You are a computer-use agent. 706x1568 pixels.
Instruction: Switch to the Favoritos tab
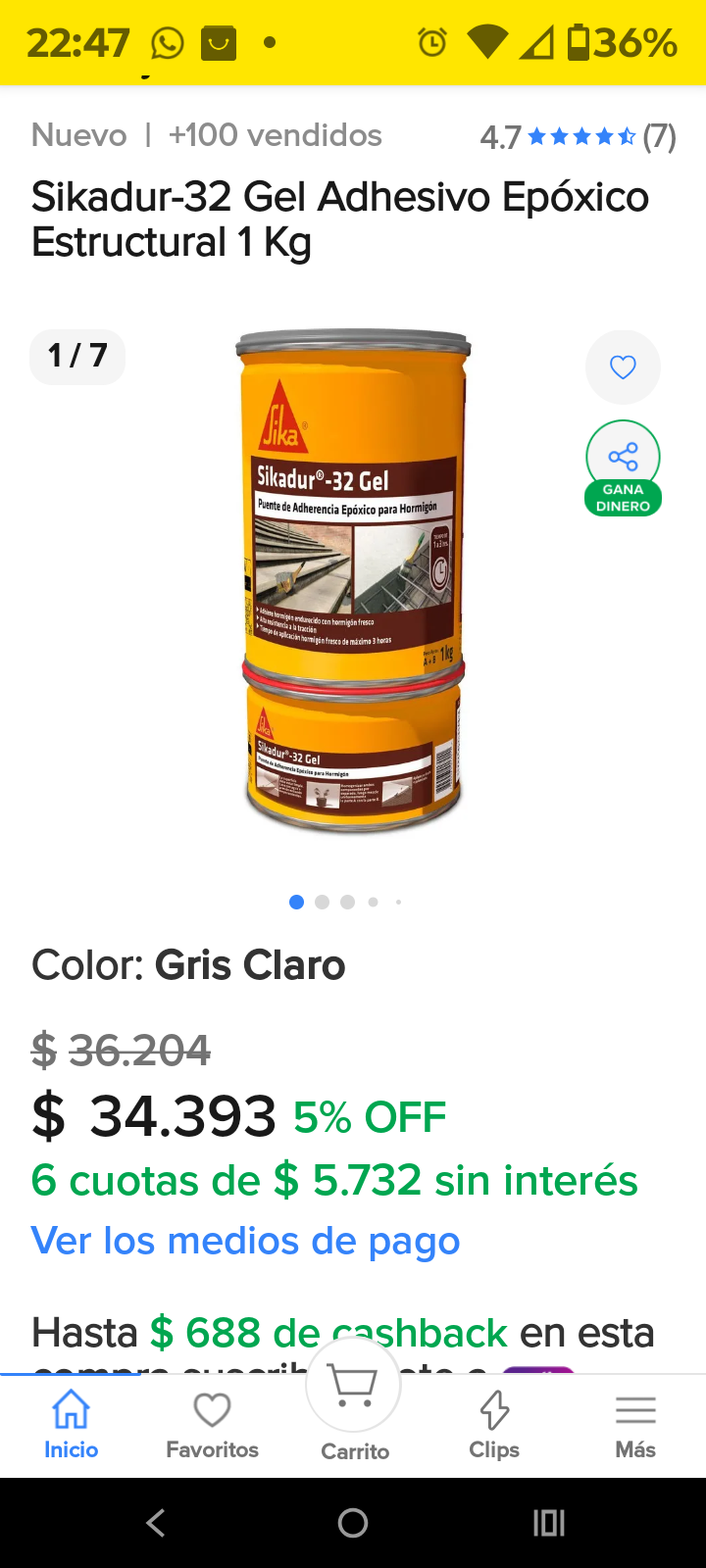click(212, 1424)
